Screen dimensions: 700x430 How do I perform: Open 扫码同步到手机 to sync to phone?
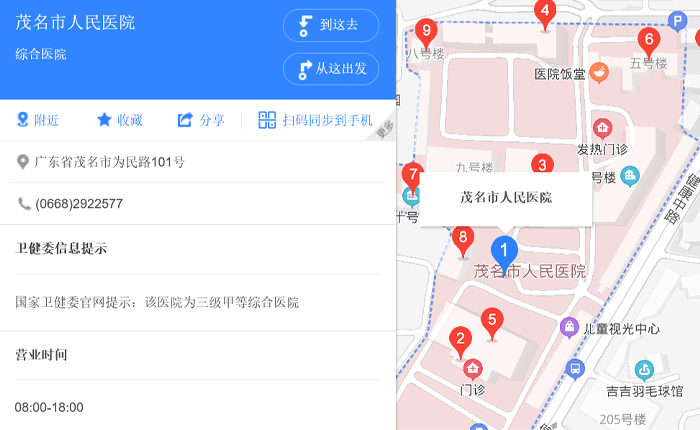(315, 120)
